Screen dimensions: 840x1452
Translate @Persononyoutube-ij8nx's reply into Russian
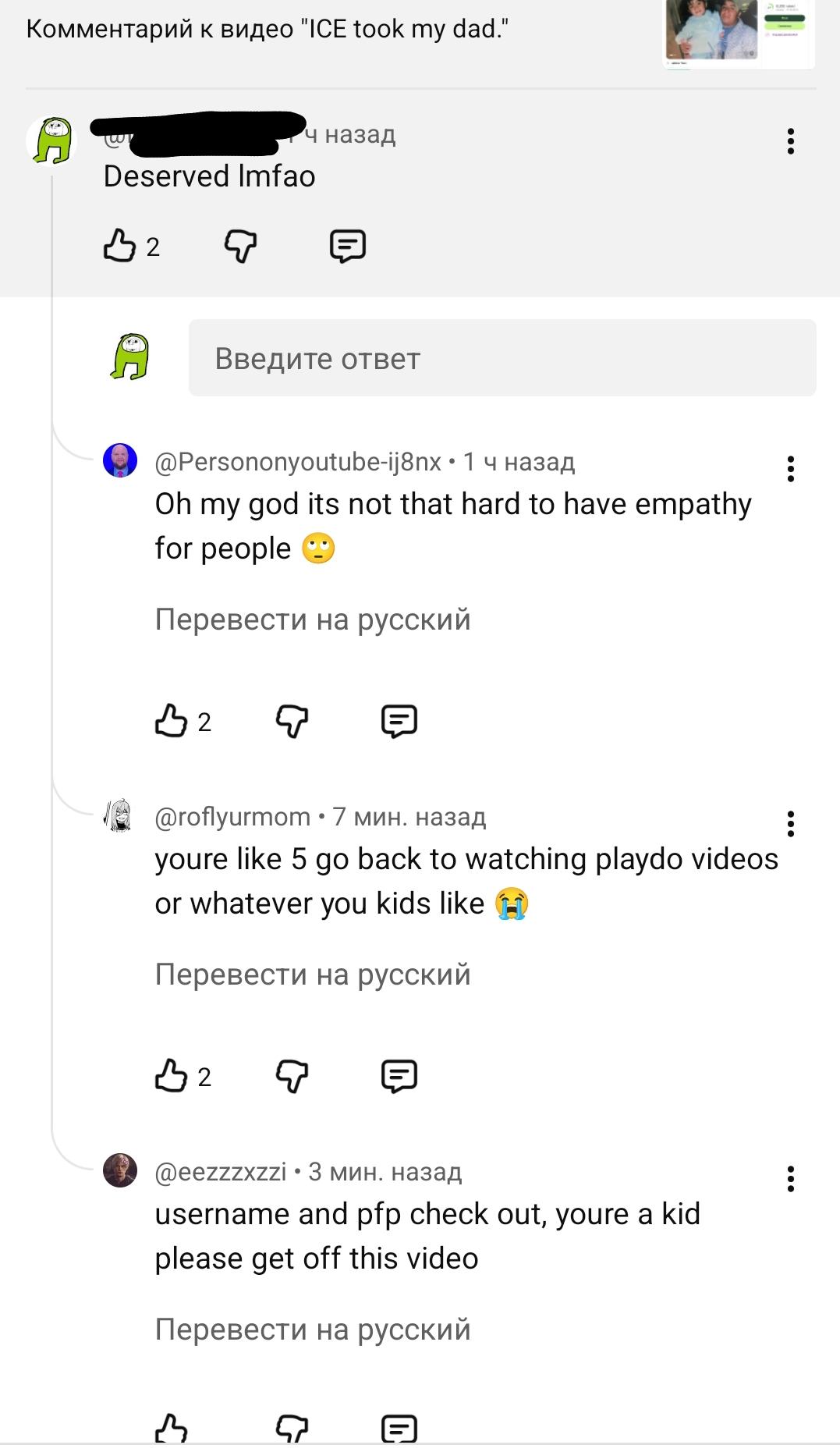click(313, 619)
